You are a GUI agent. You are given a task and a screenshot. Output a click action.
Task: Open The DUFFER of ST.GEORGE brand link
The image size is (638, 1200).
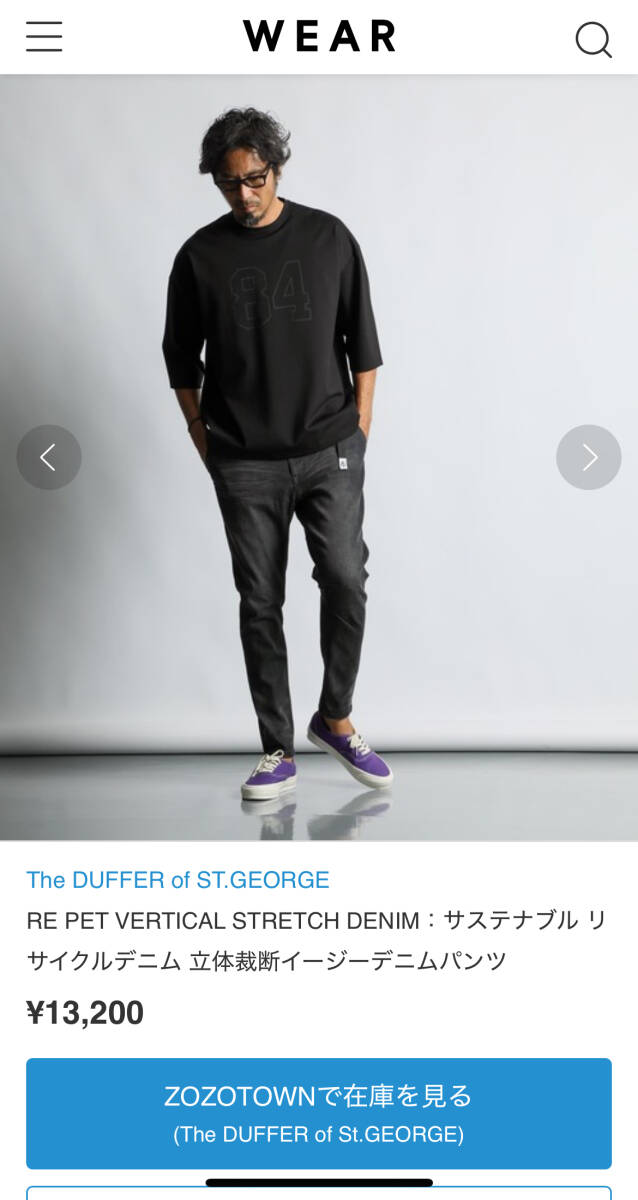coord(178,880)
